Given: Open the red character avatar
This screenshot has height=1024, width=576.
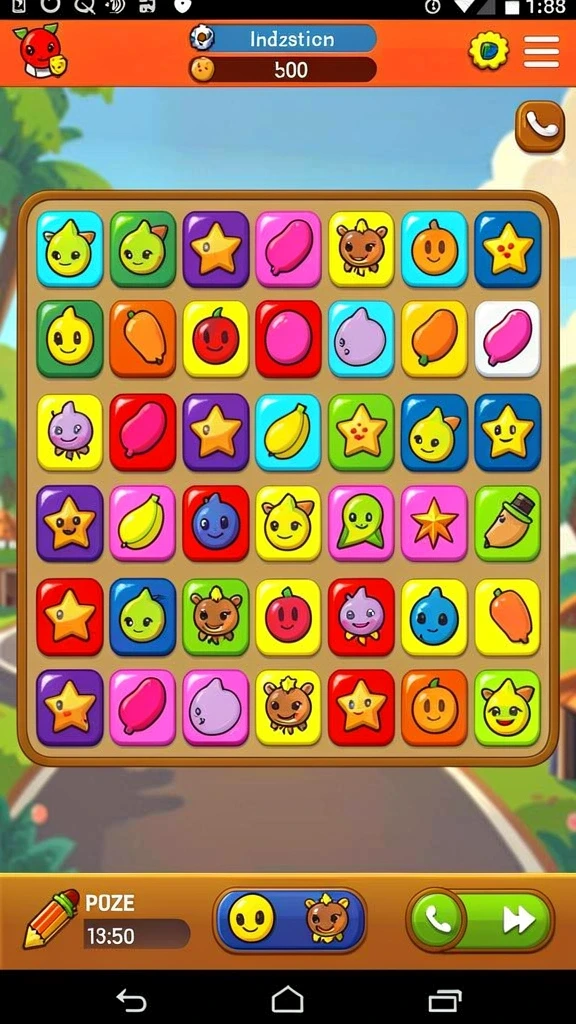Looking at the screenshot, I should click(x=40, y=50).
